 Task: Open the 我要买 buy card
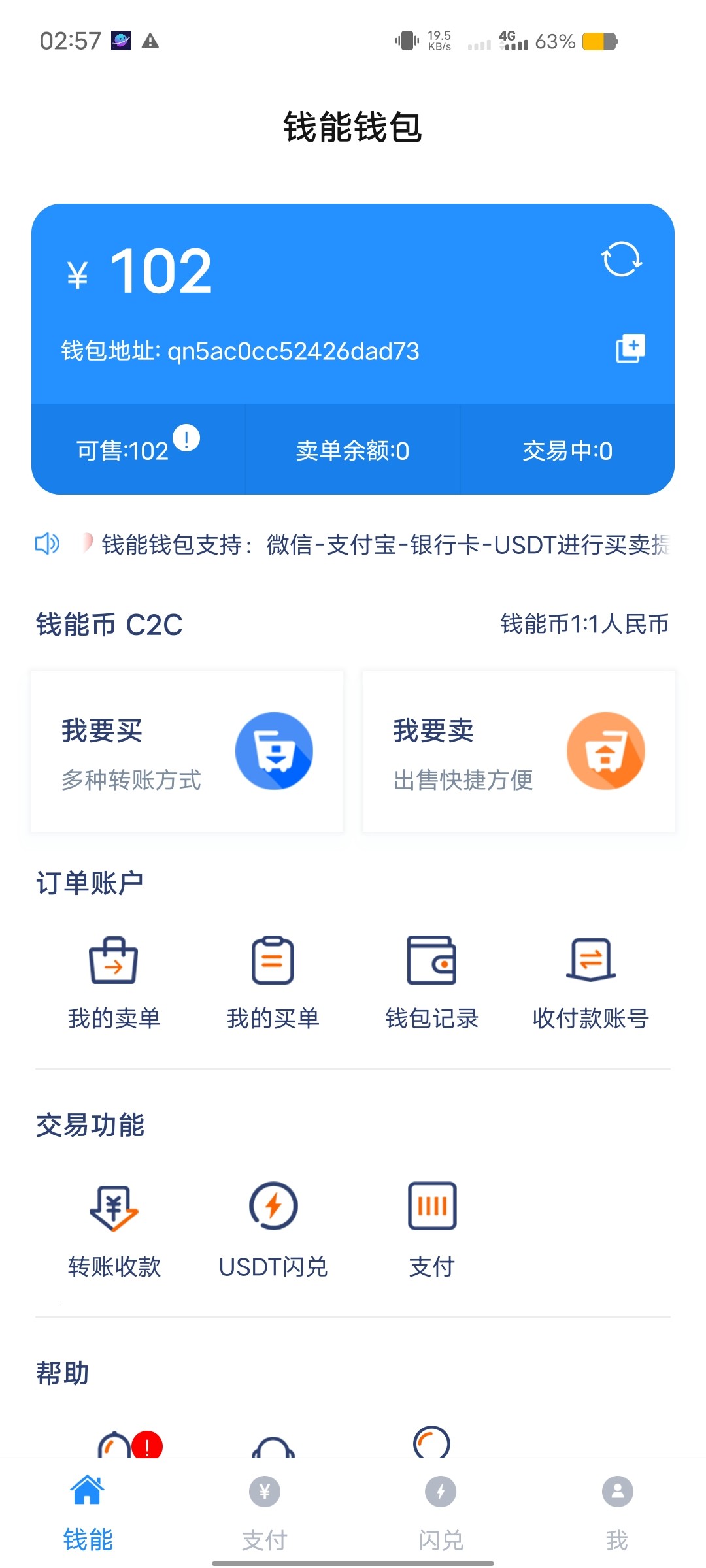[187, 751]
